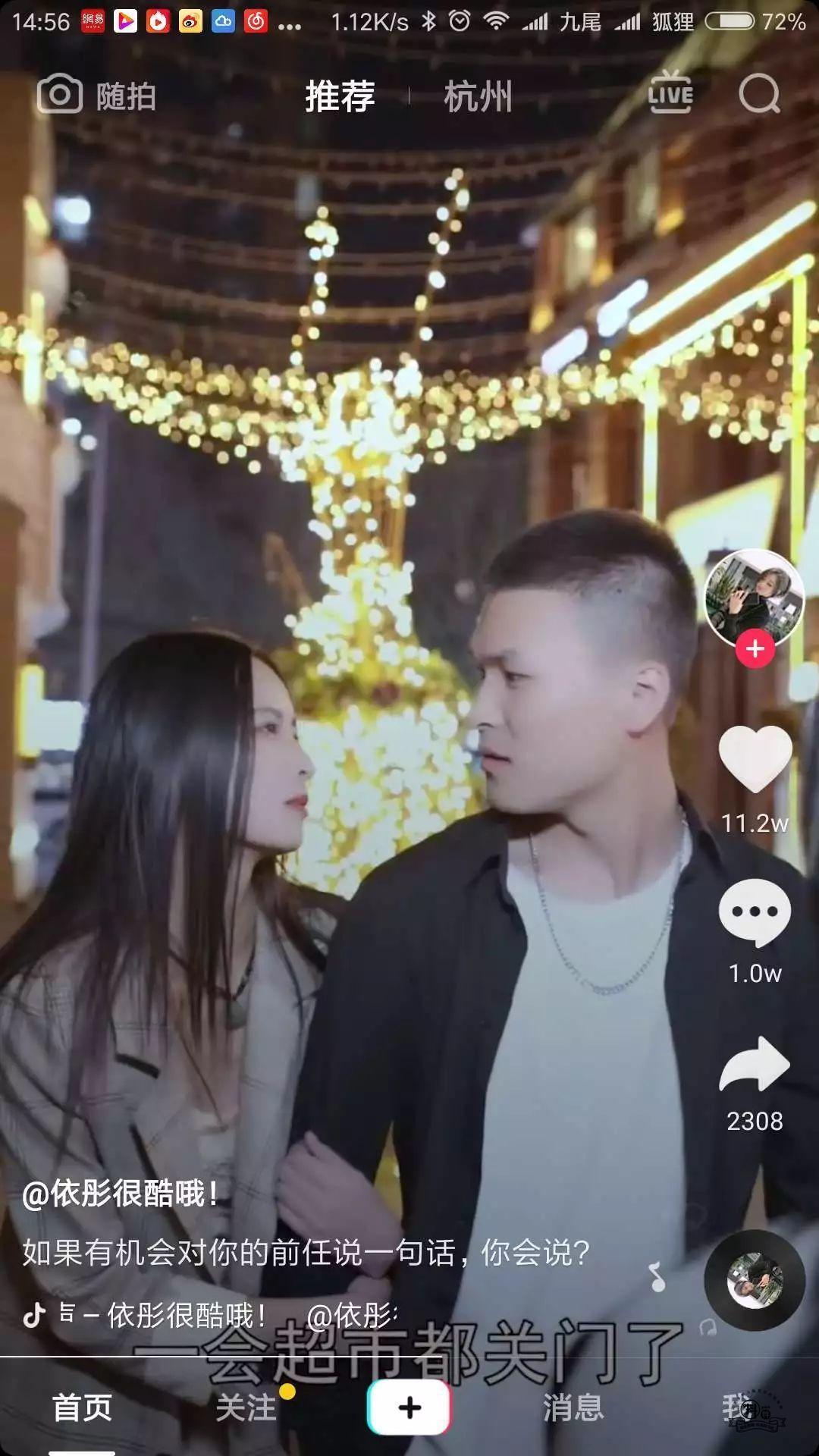
Task: Open the @依彤很酷哦! profile
Action: coord(120,1194)
